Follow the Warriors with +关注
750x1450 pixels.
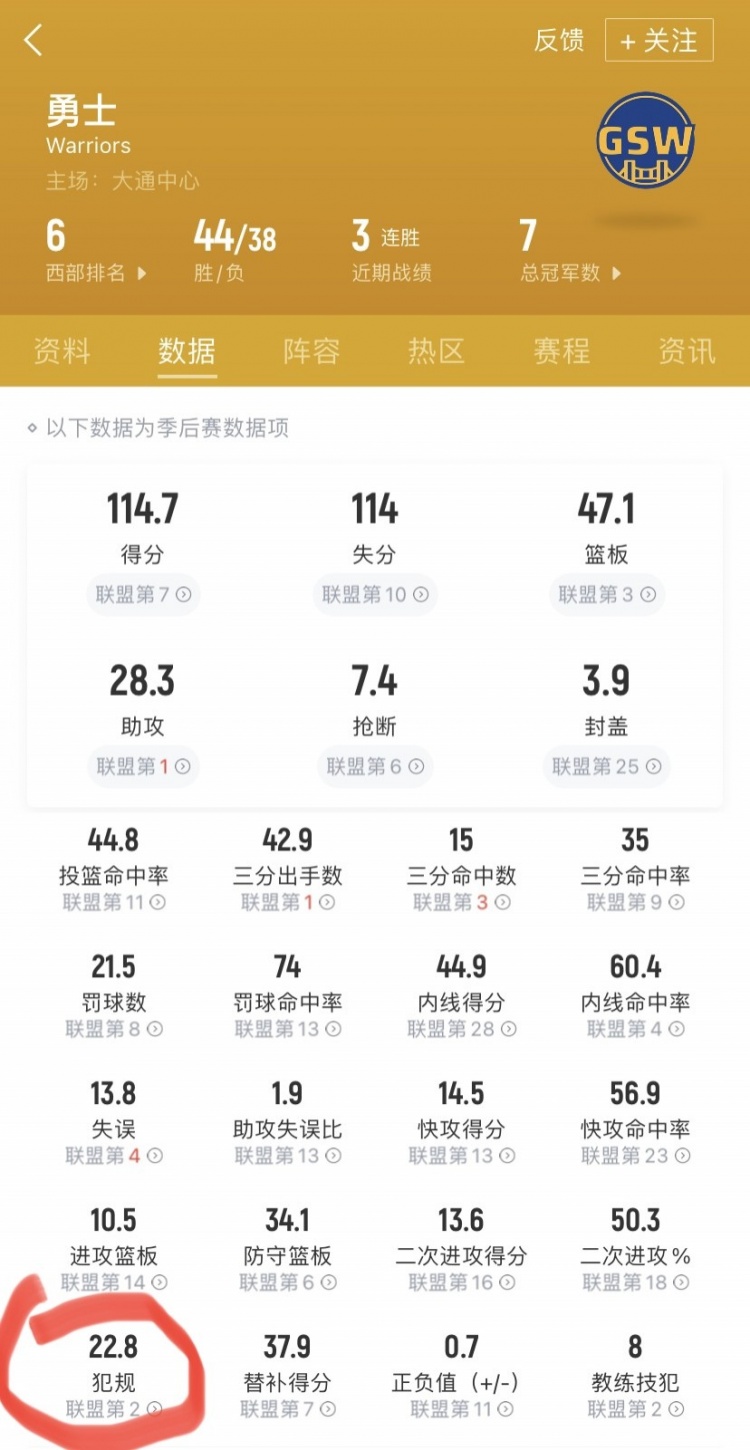tap(659, 41)
